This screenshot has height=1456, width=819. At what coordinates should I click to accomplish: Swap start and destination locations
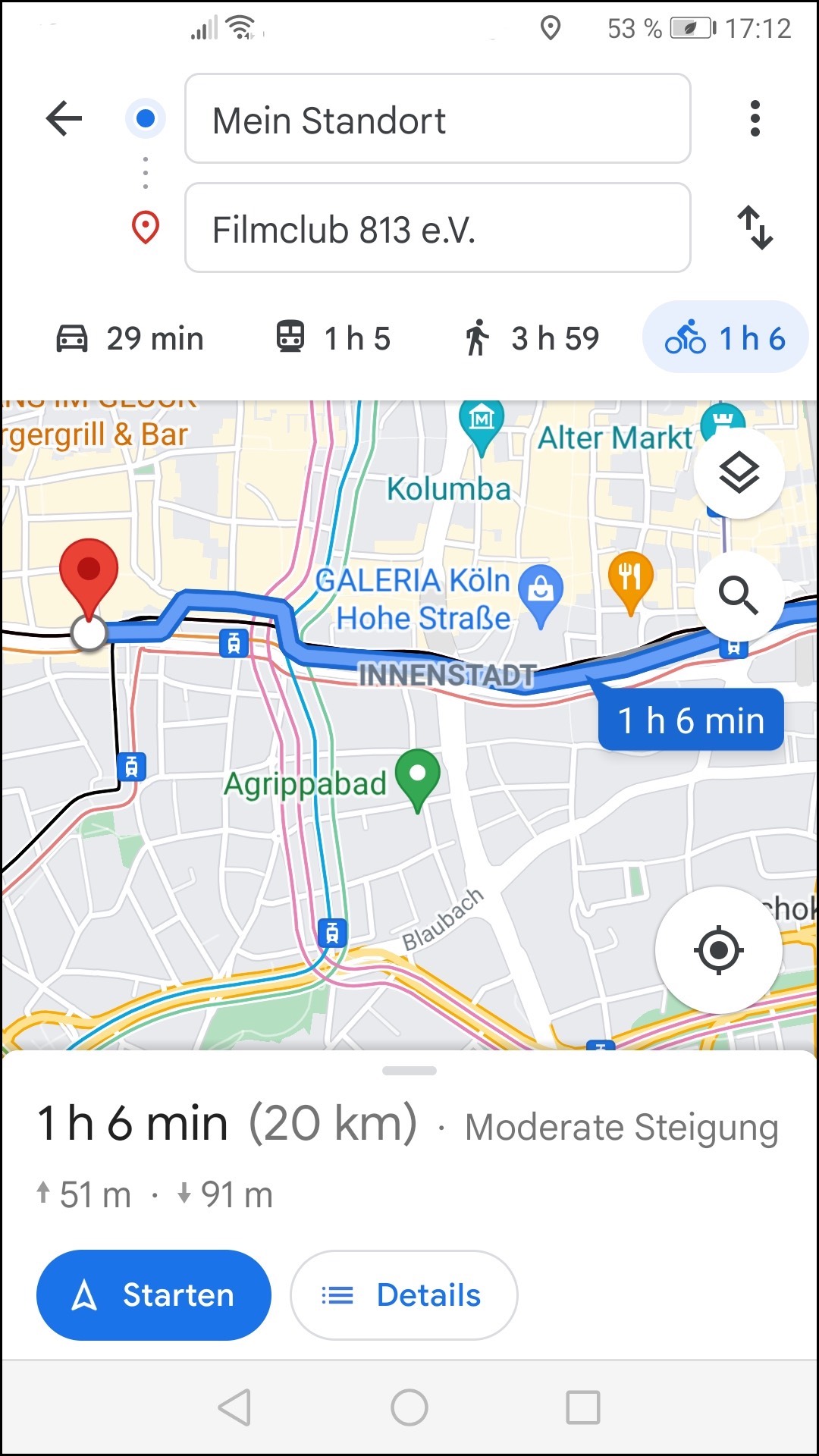(755, 227)
